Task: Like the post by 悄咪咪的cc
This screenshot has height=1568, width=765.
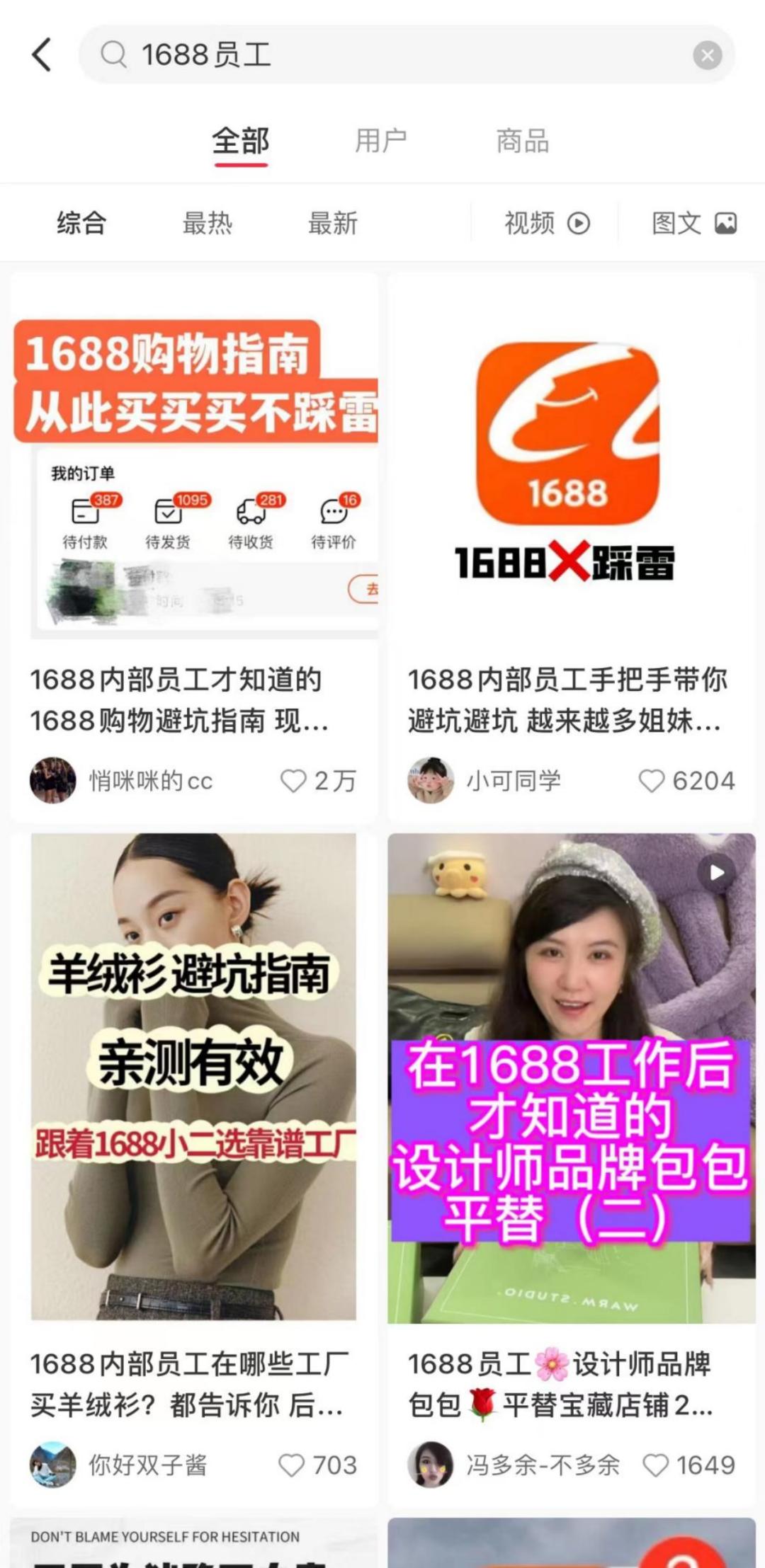Action: point(293,782)
